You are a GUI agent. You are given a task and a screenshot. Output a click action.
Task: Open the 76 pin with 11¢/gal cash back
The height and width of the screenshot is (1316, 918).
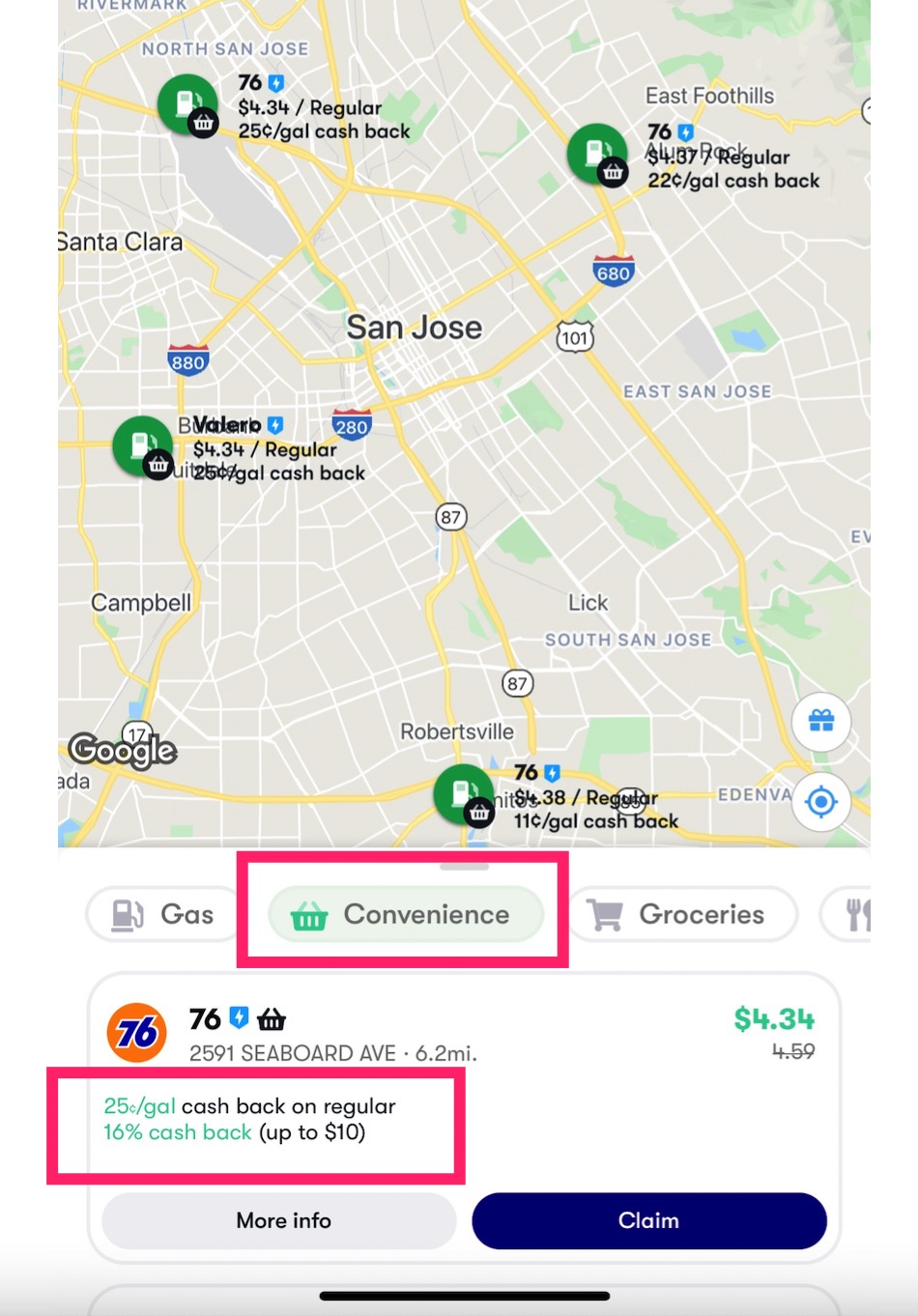click(x=464, y=794)
